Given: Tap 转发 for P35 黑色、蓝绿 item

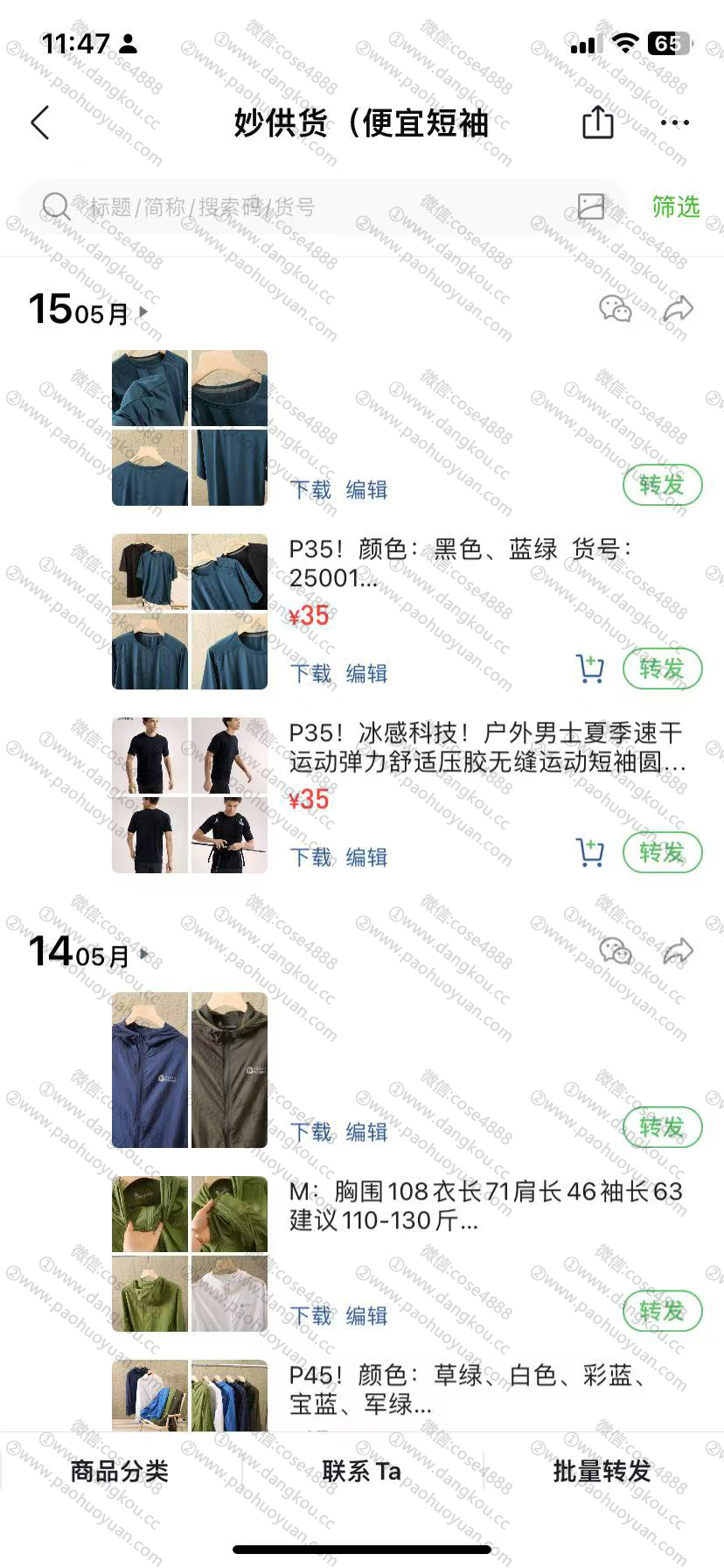Looking at the screenshot, I should [x=662, y=669].
